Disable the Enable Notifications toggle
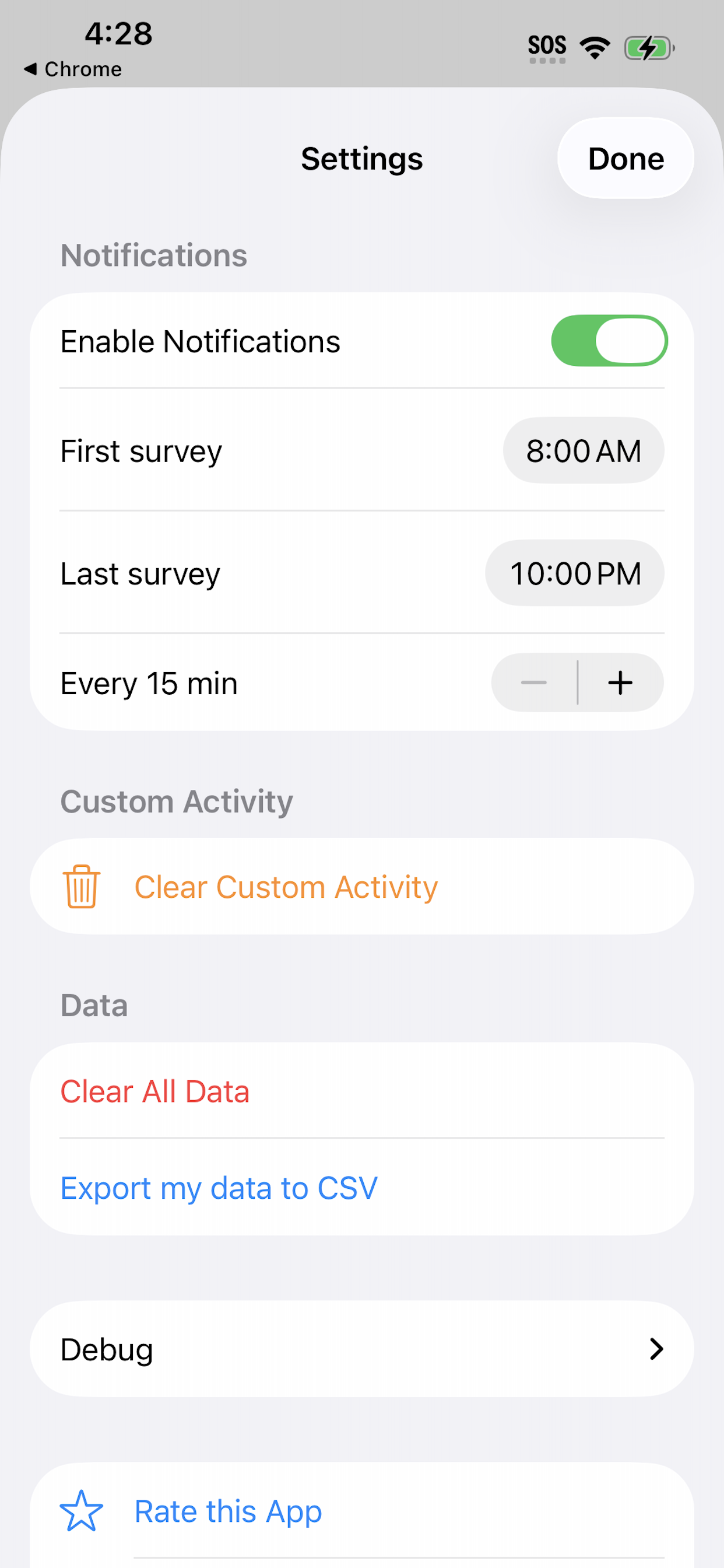The image size is (724, 1568). tap(610, 341)
